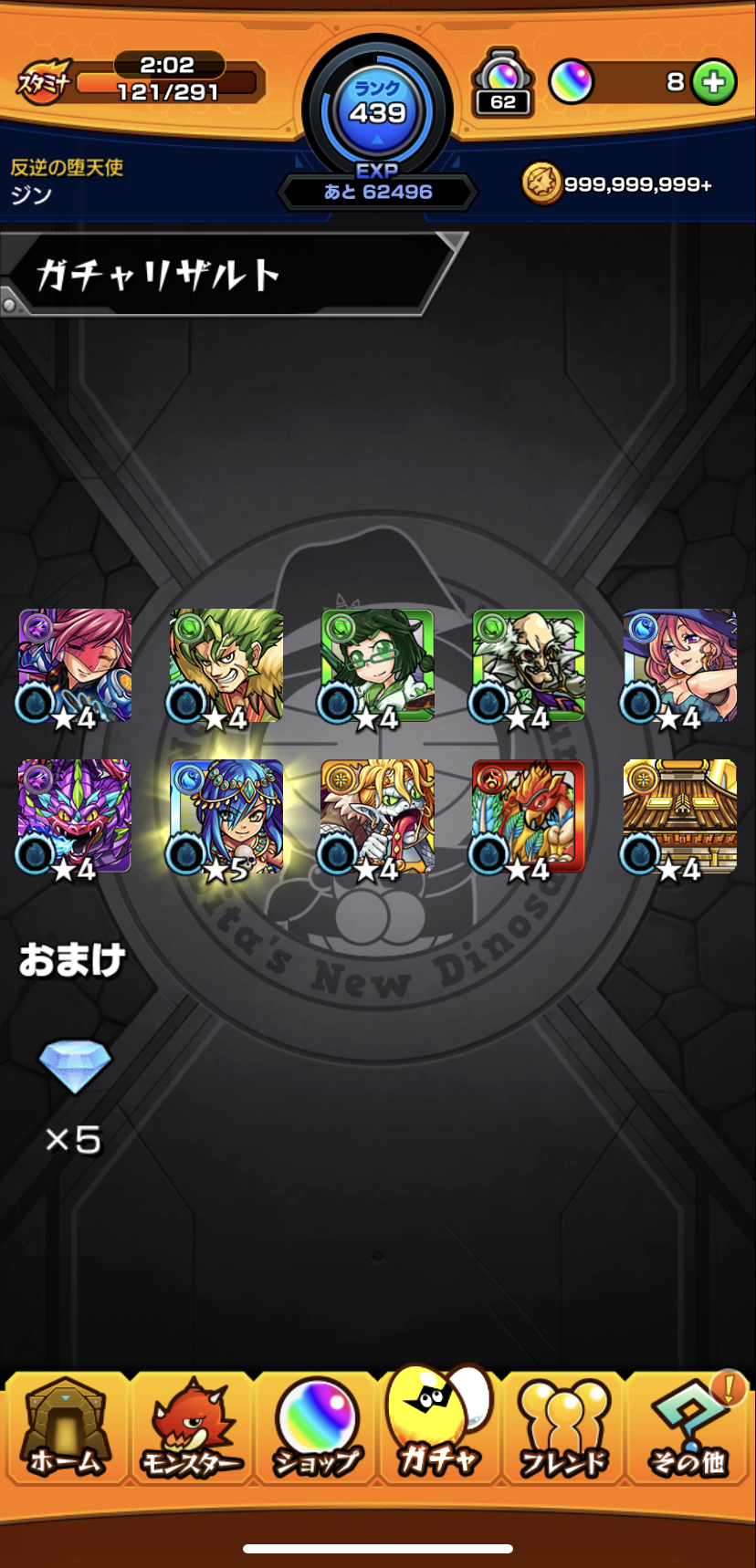Open the フレンド tab
Image resolution: width=756 pixels, height=1568 pixels.
[x=563, y=1427]
